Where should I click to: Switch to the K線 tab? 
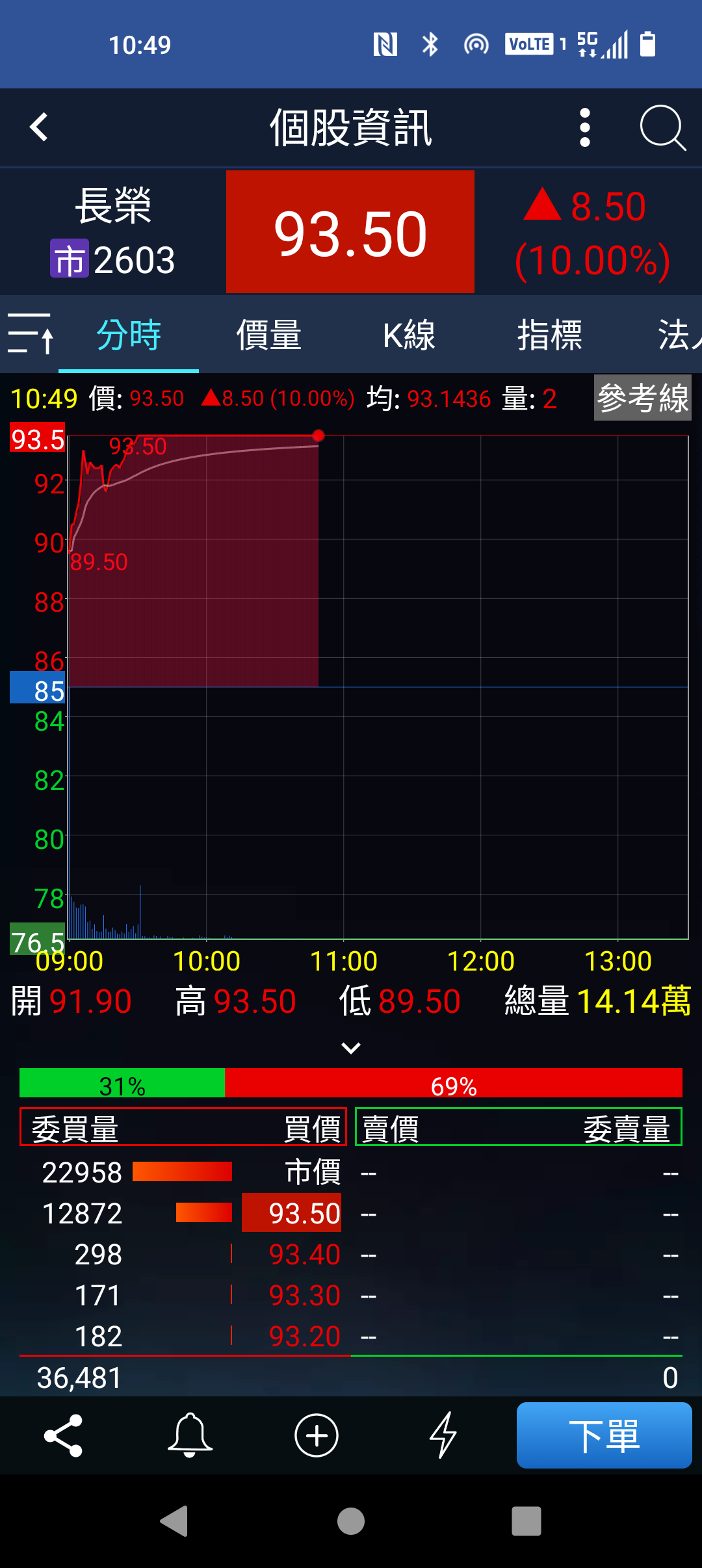point(409,335)
